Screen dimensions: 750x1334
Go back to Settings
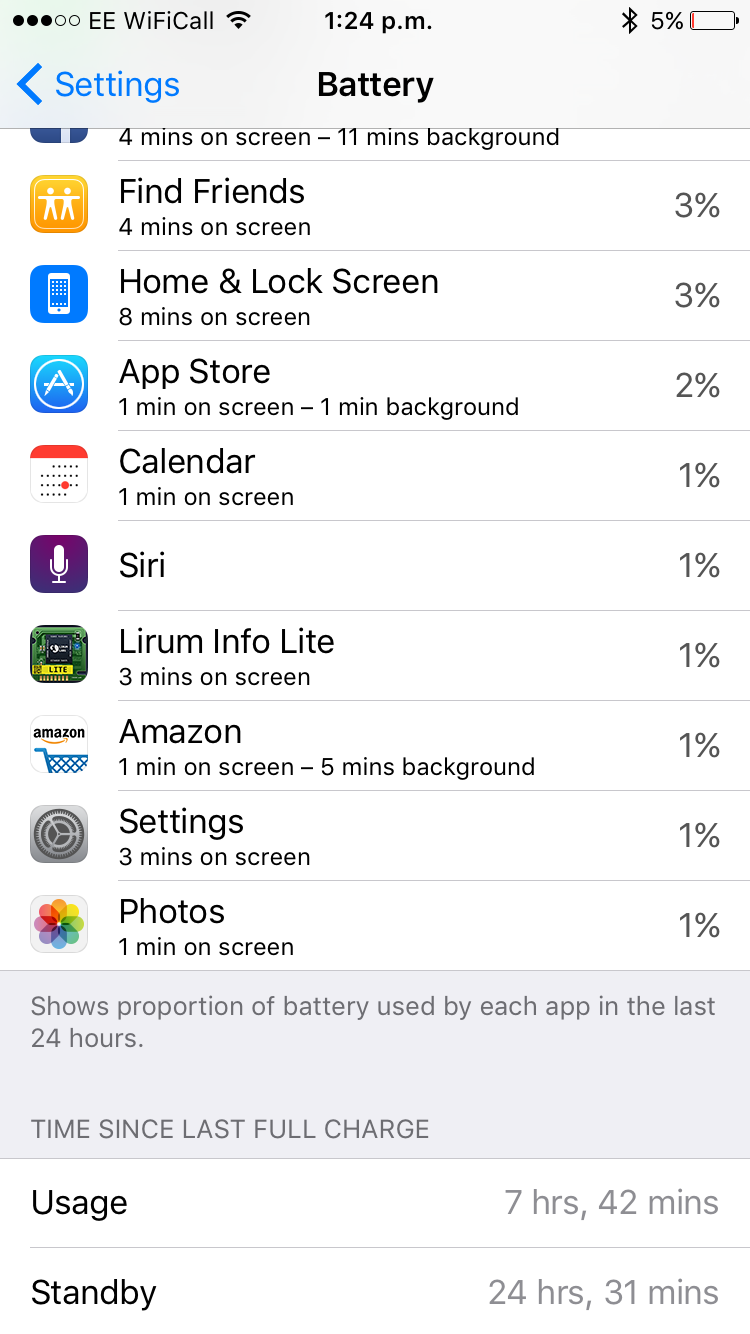coord(98,85)
